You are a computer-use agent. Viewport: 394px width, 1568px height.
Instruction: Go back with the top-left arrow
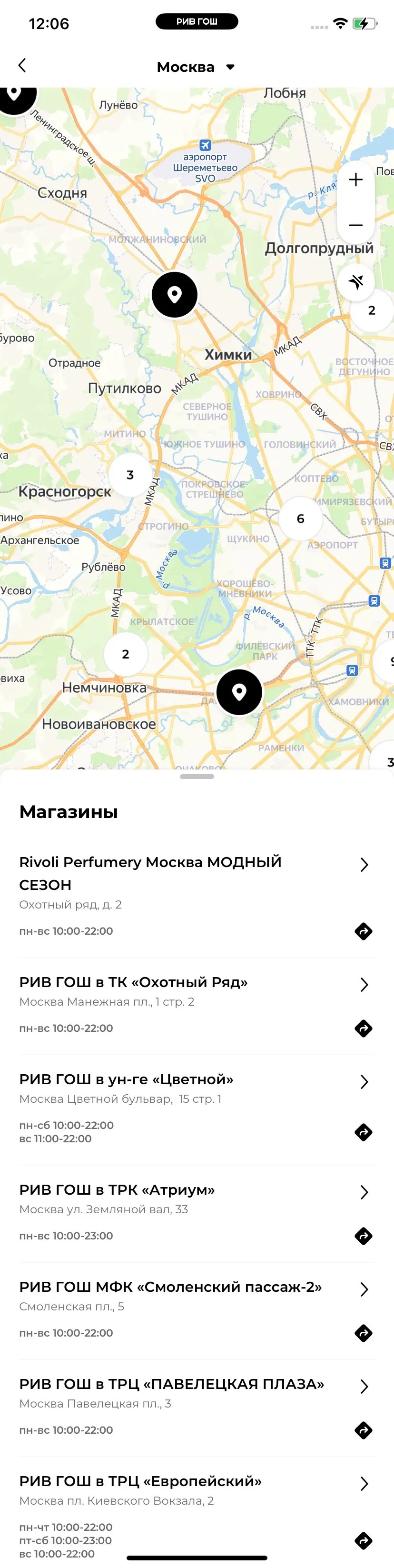pos(22,66)
